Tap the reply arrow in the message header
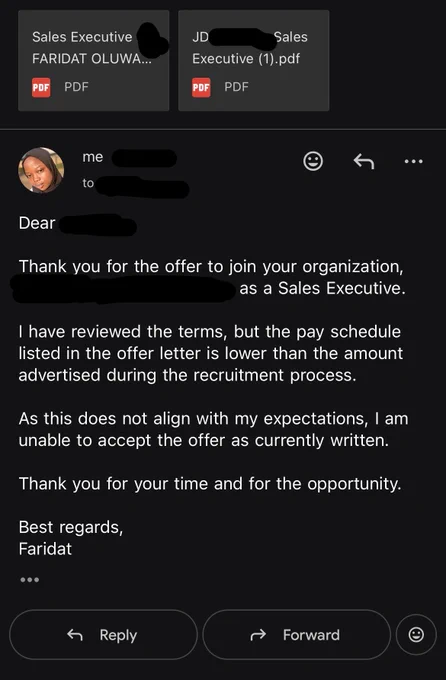The width and height of the screenshot is (446, 680). [x=364, y=161]
